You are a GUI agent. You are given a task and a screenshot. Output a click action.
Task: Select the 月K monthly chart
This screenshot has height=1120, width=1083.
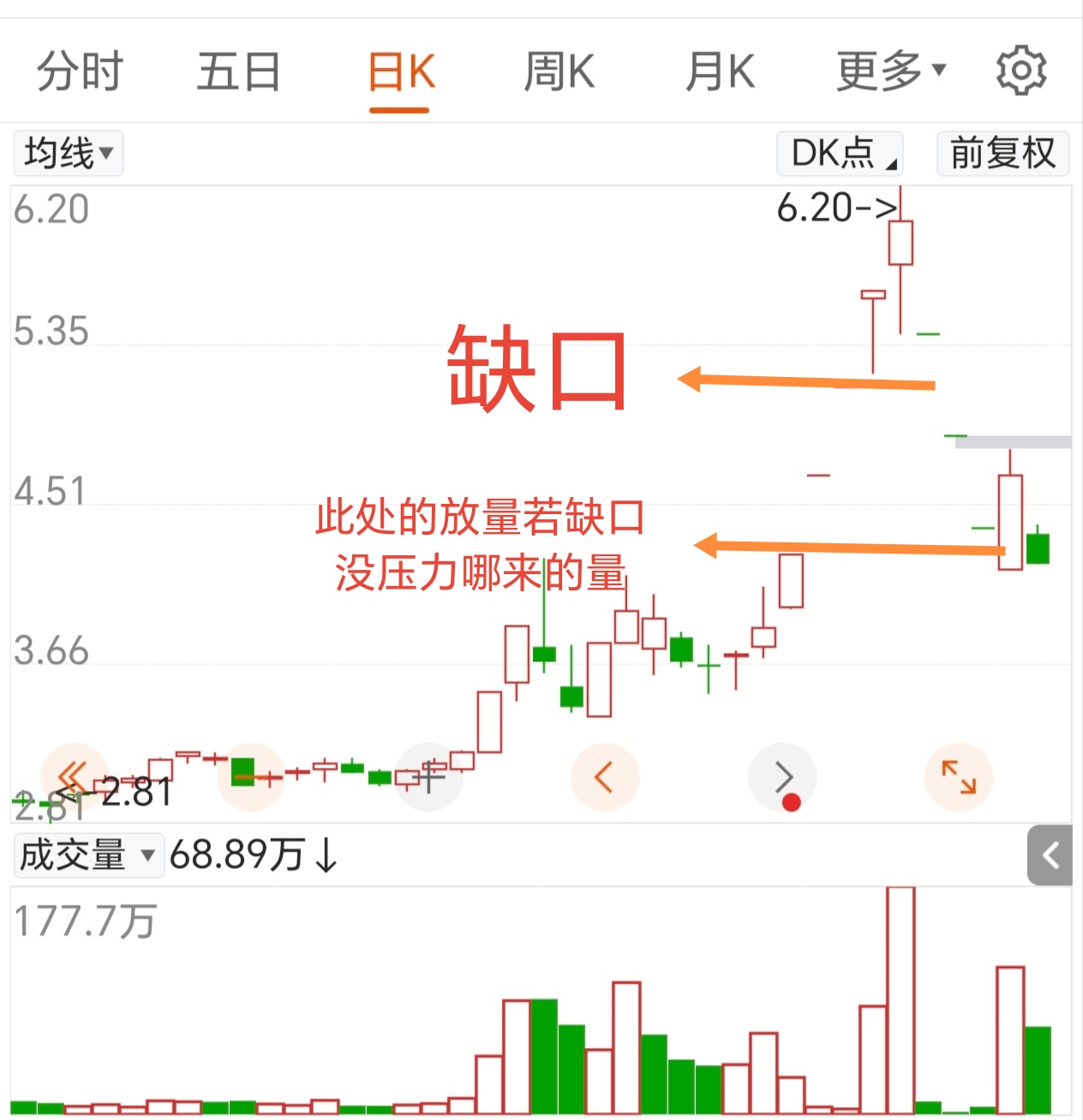(721, 72)
